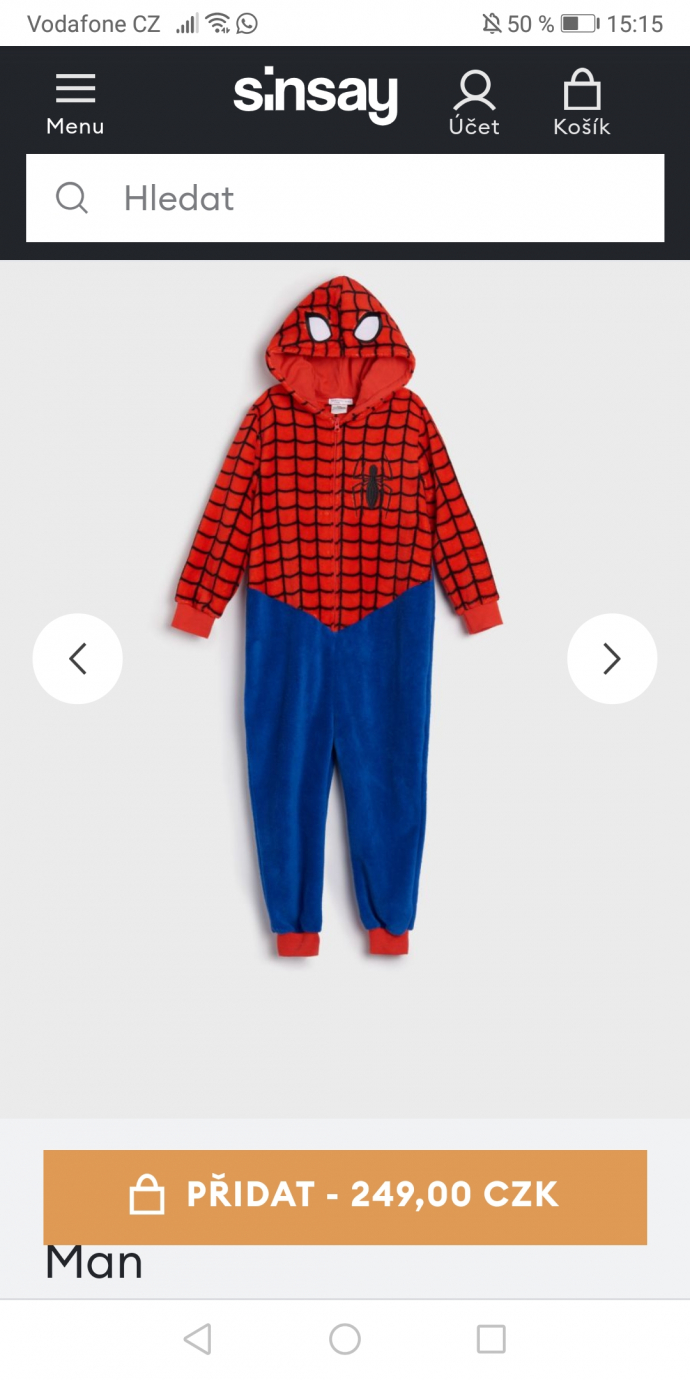This screenshot has width=690, height=1380.
Task: Show the previous product photo
Action: [x=78, y=659]
